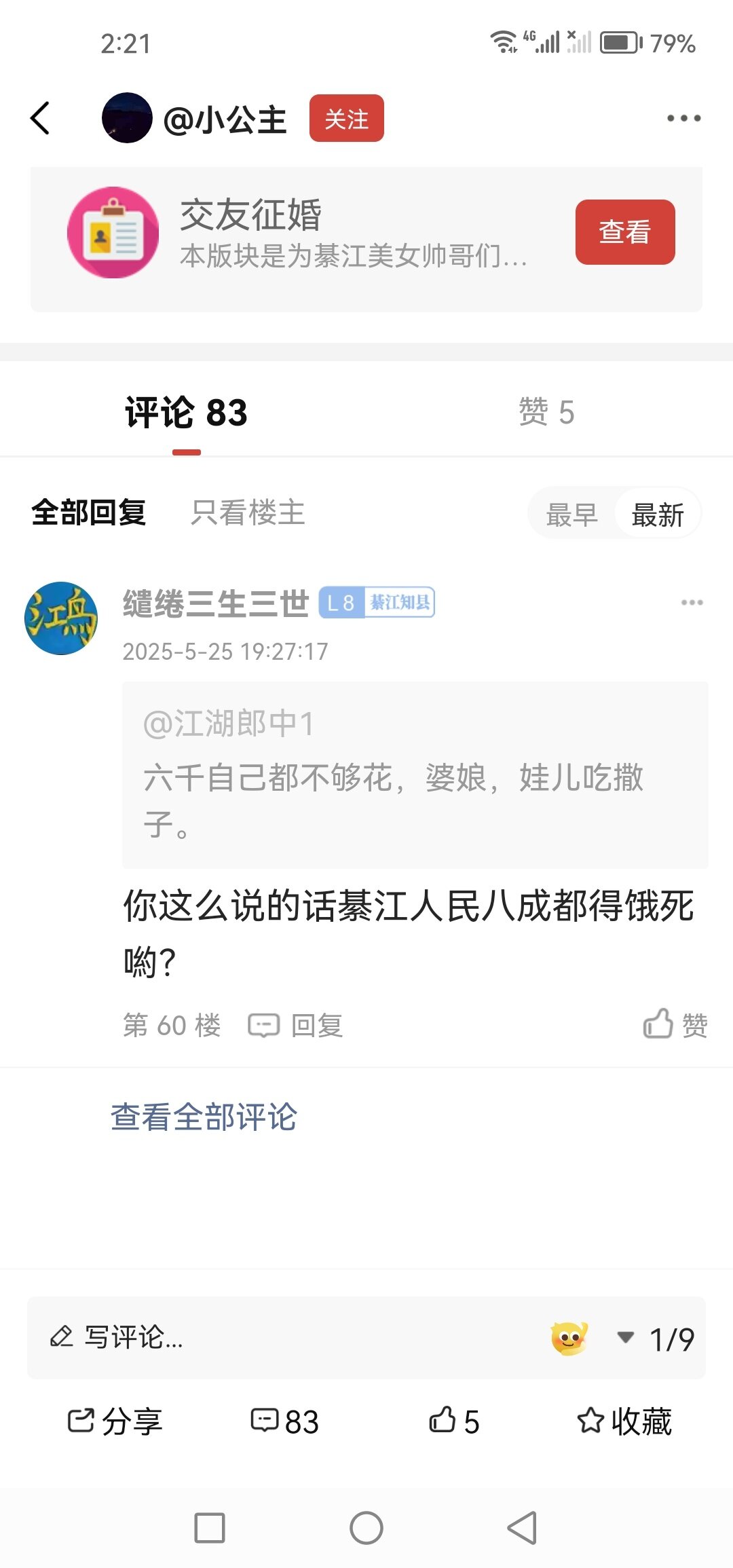This screenshot has width=733, height=1568.
Task: Open the emoji picker in comment bar
Action: [569, 1338]
